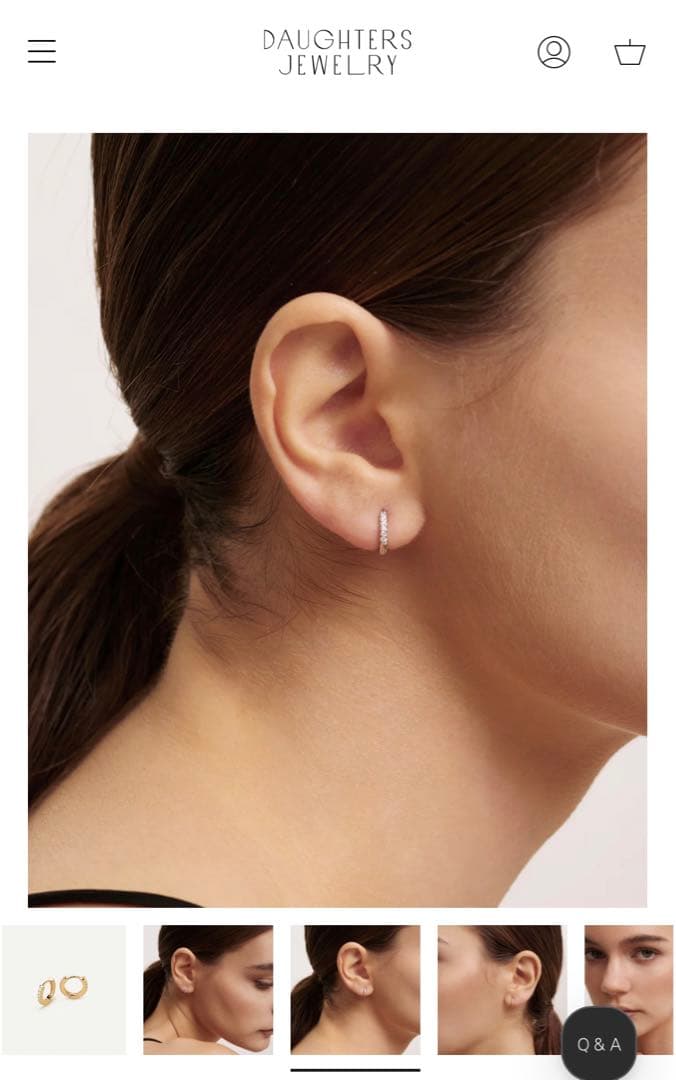Select the ponytail ear close-up thumbnail

[355, 989]
